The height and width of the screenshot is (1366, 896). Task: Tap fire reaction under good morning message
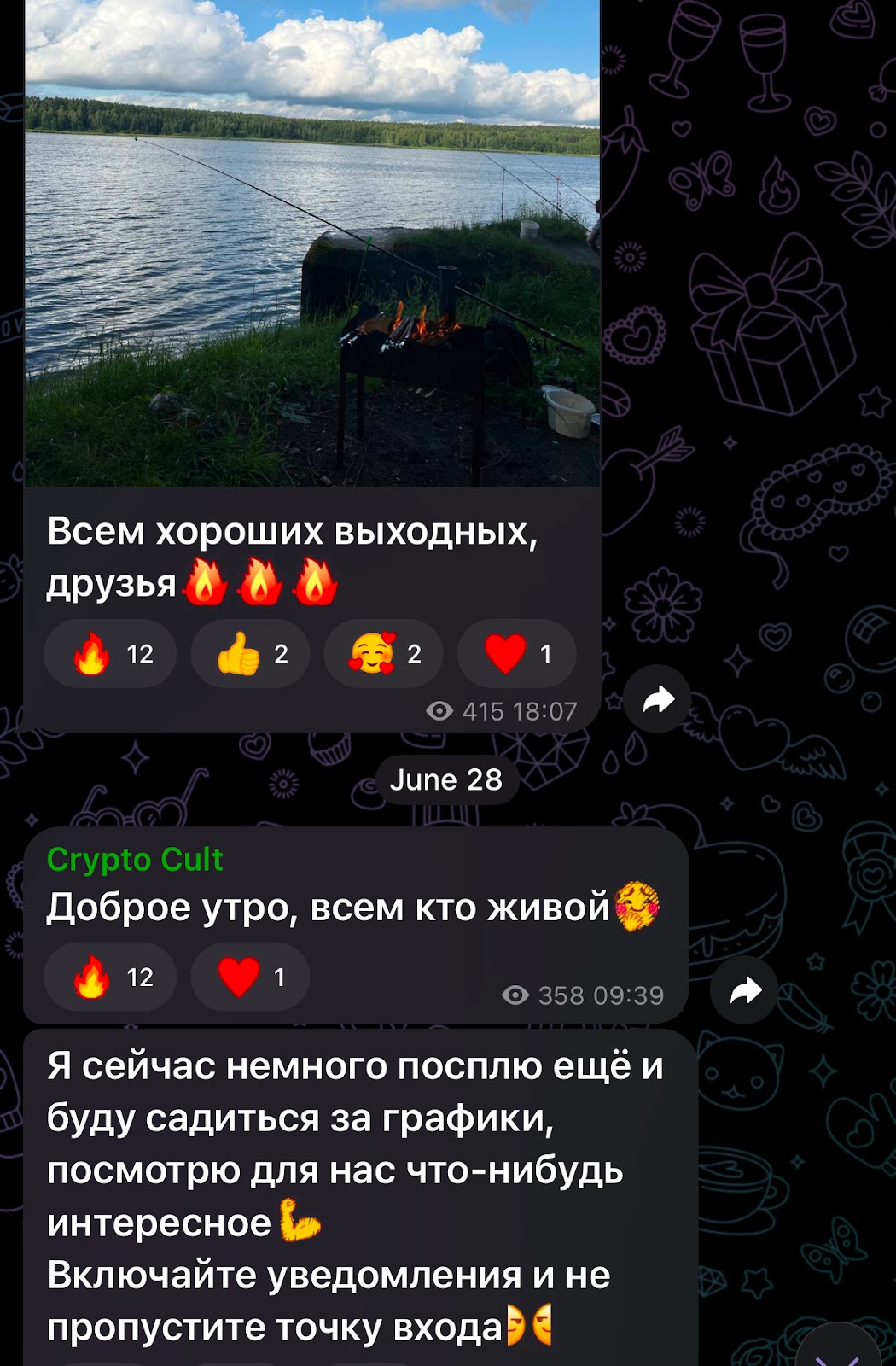(110, 978)
